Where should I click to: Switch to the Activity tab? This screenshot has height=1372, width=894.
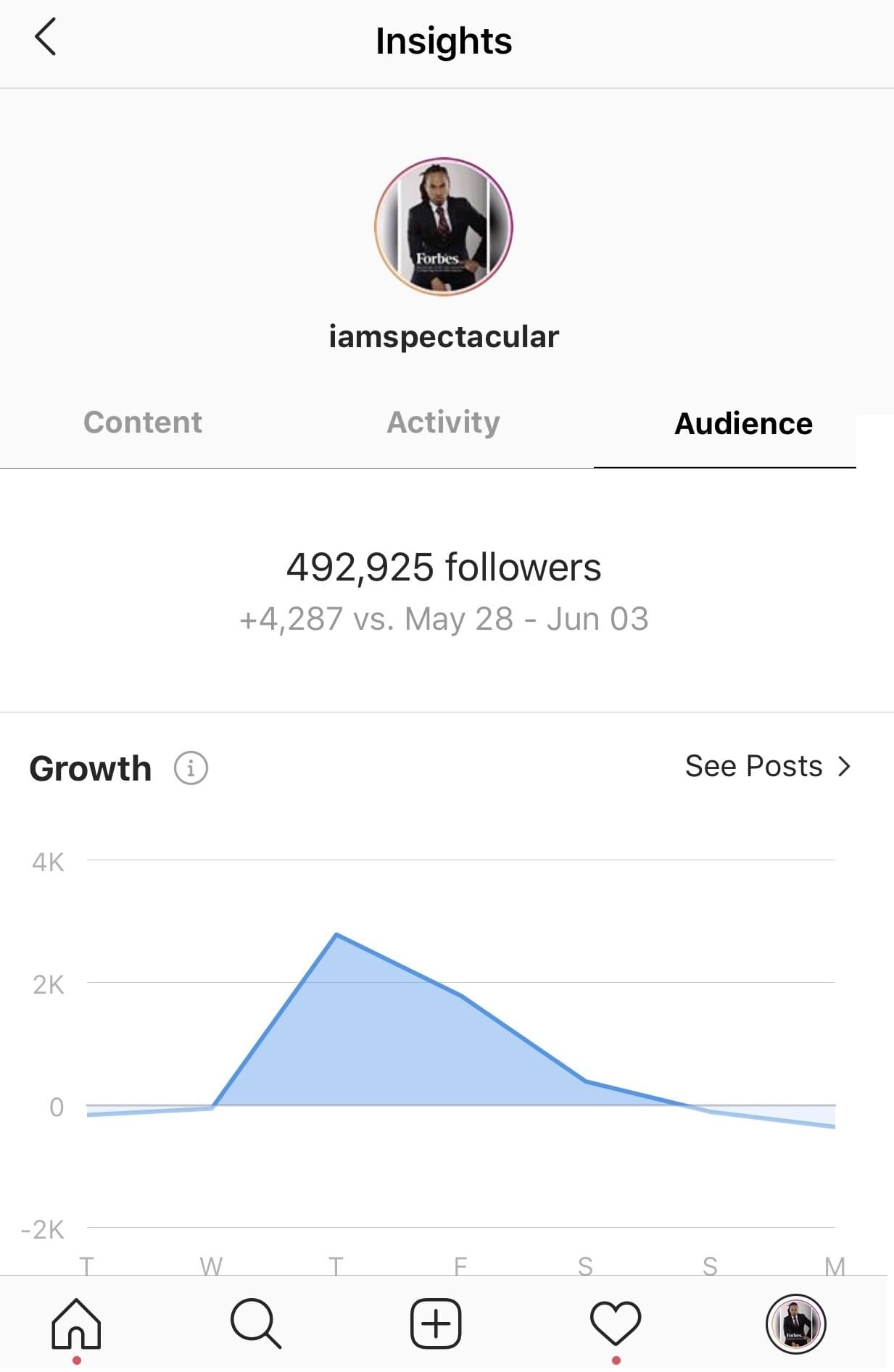(443, 423)
